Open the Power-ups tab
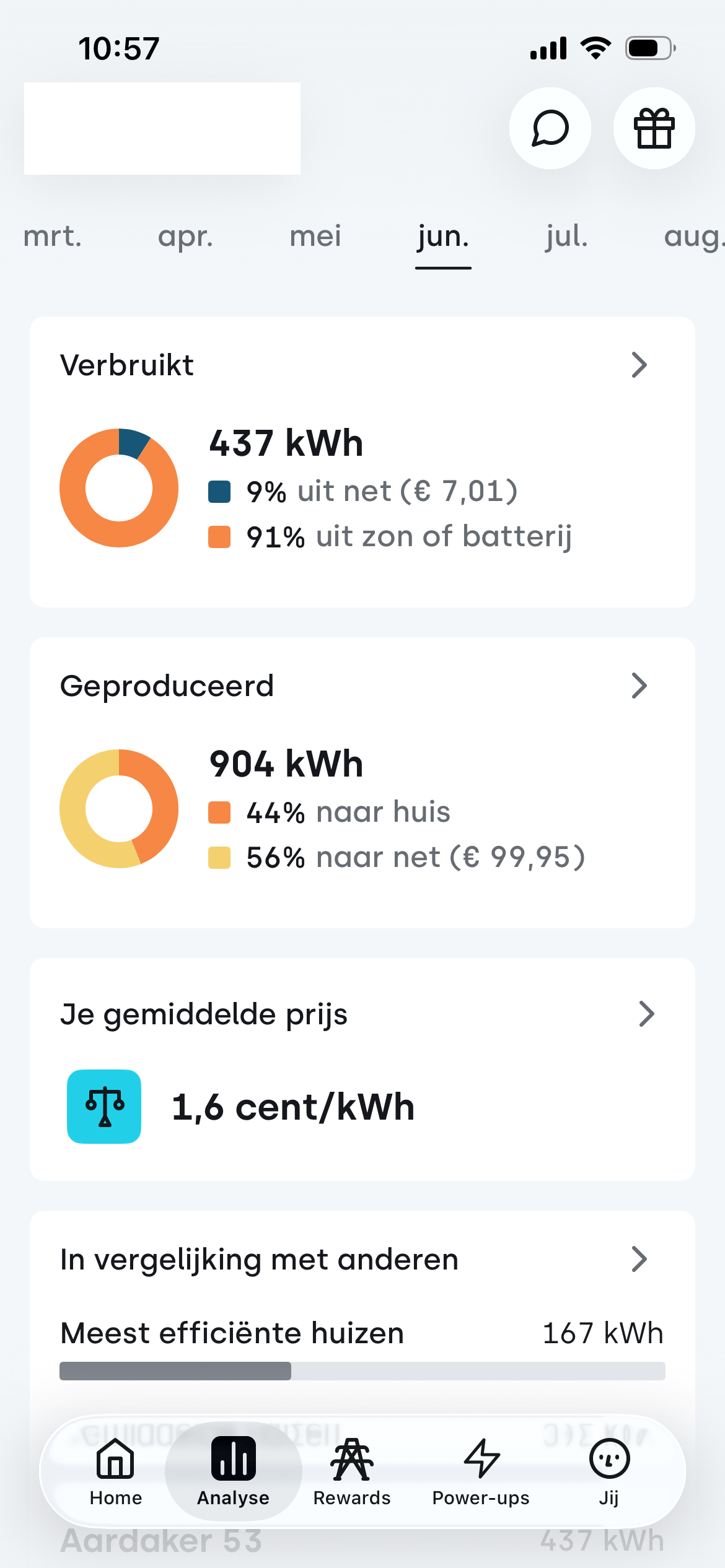Viewport: 725px width, 1568px height. (481, 1472)
